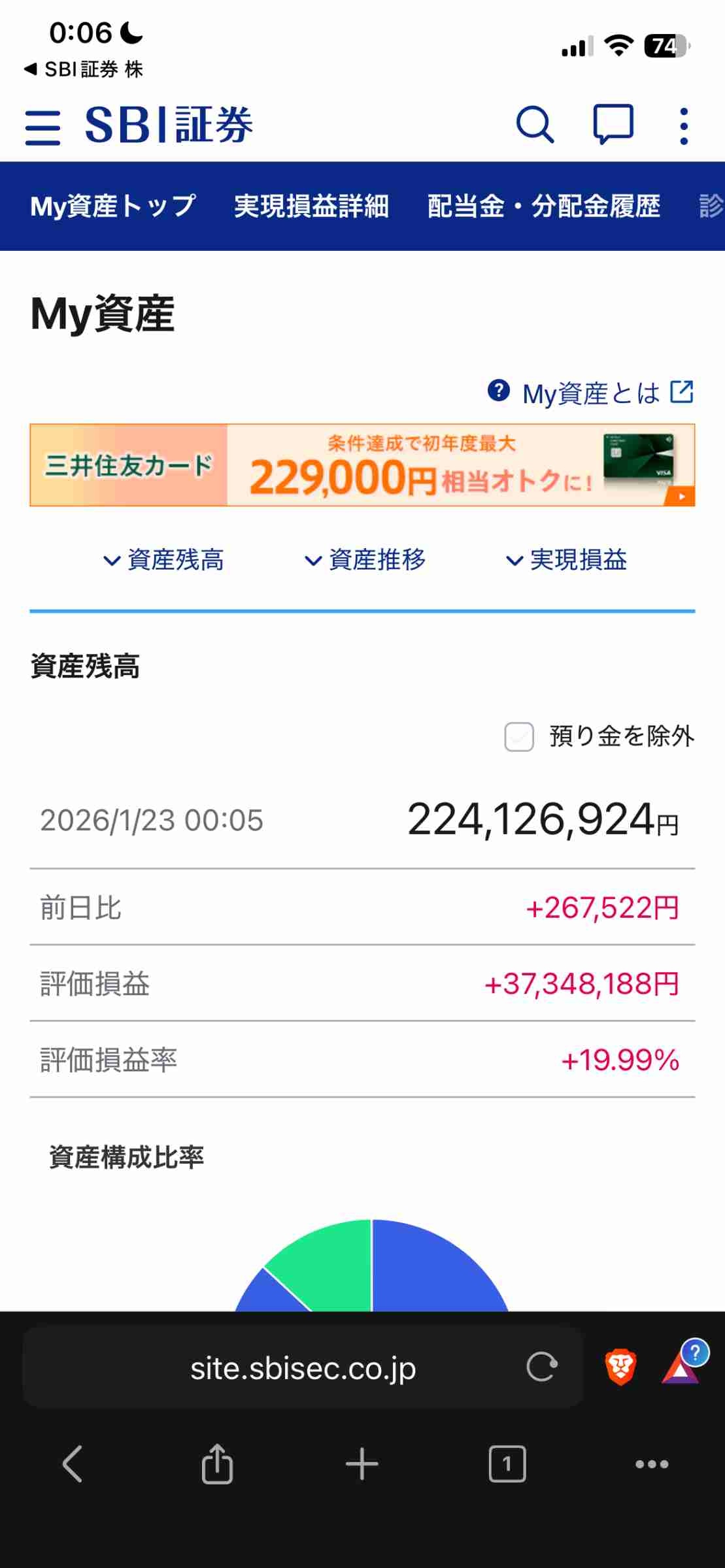Reload the current page
This screenshot has height=1568, width=725.
click(x=542, y=1366)
